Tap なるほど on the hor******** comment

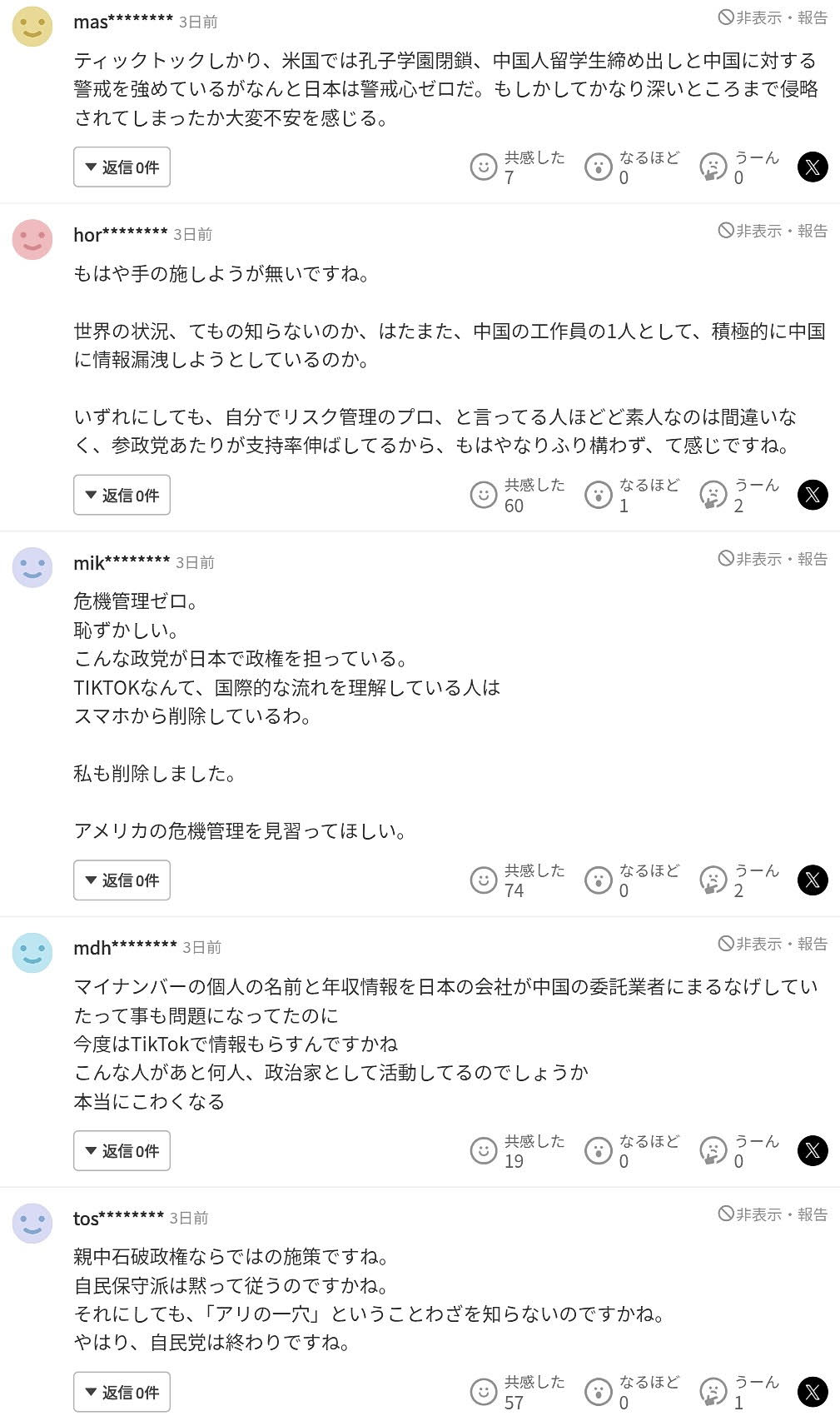[x=632, y=495]
